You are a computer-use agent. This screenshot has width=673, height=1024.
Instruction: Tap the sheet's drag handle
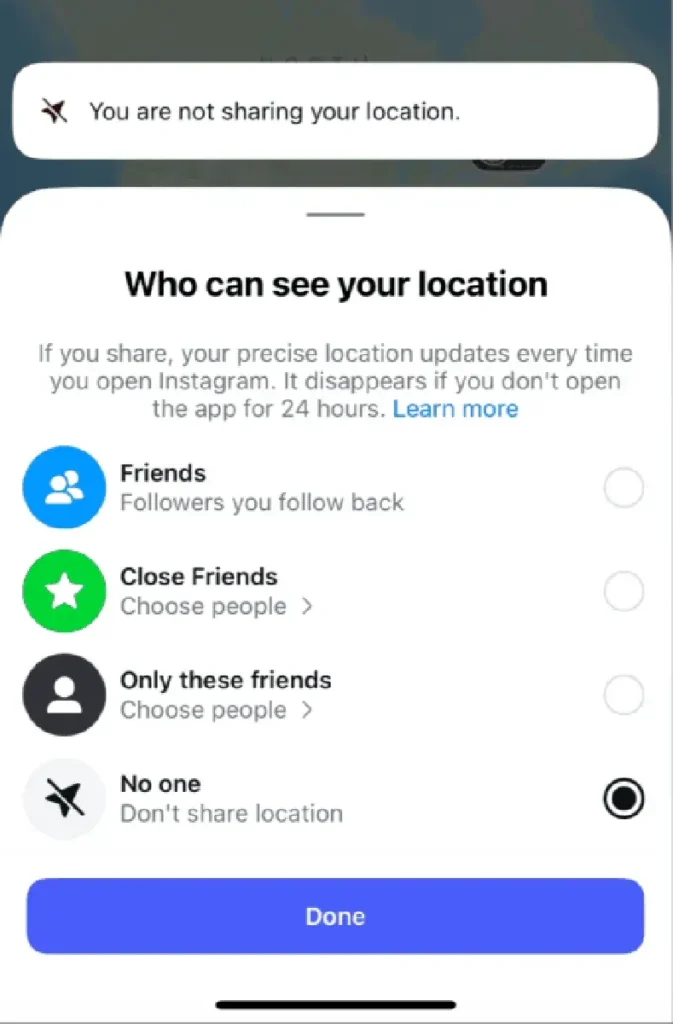(x=336, y=213)
